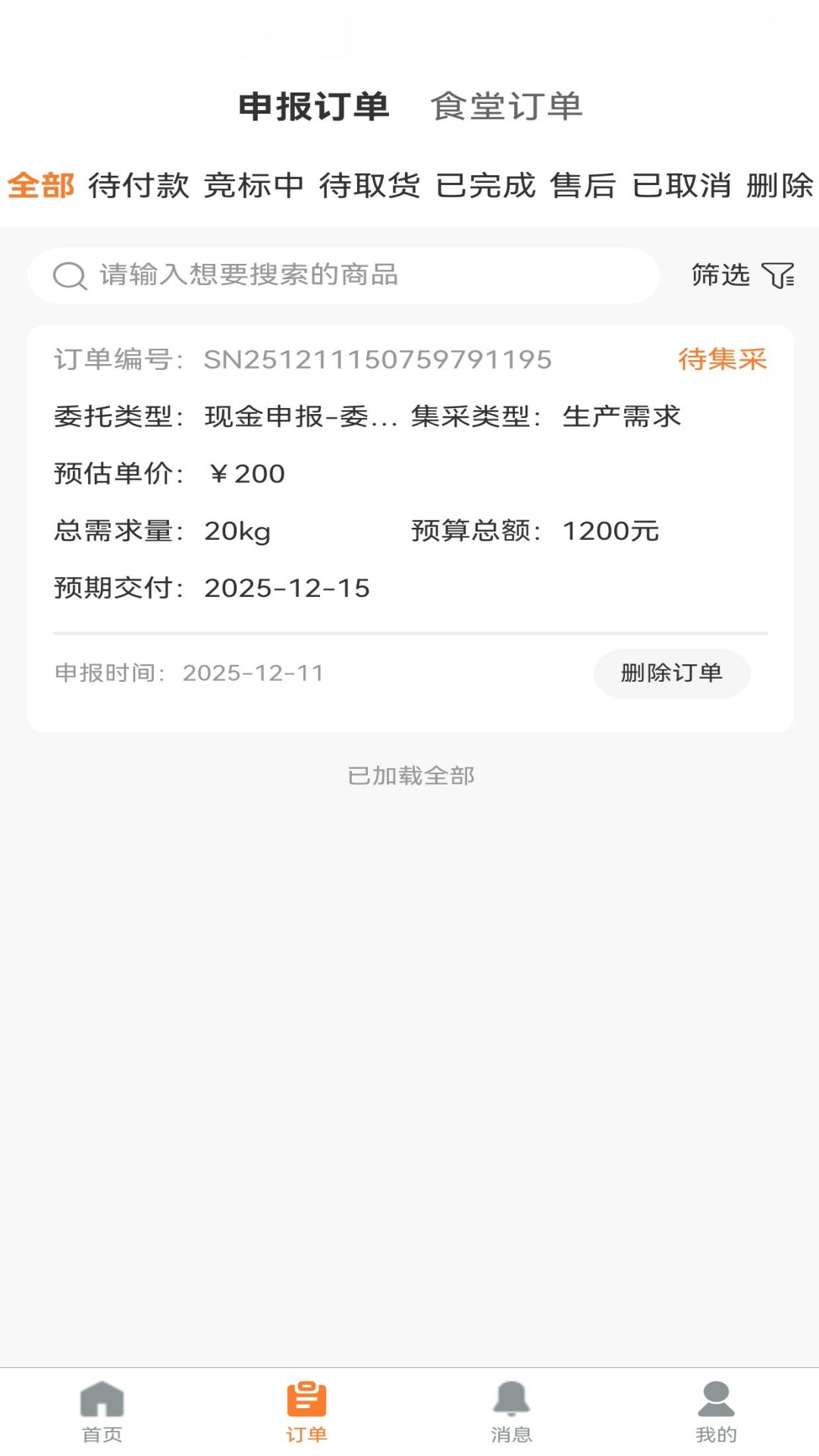Switch to the 申报订单 tab
The image size is (819, 1456).
pyautogui.click(x=314, y=106)
